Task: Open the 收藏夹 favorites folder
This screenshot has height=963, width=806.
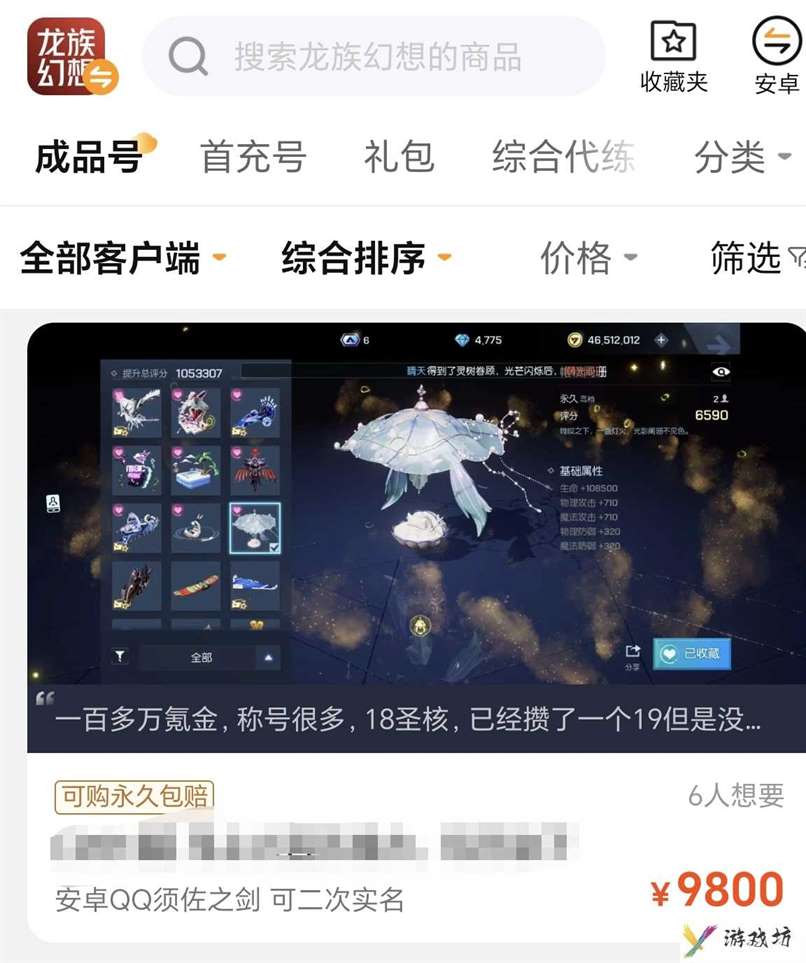Action: click(673, 56)
